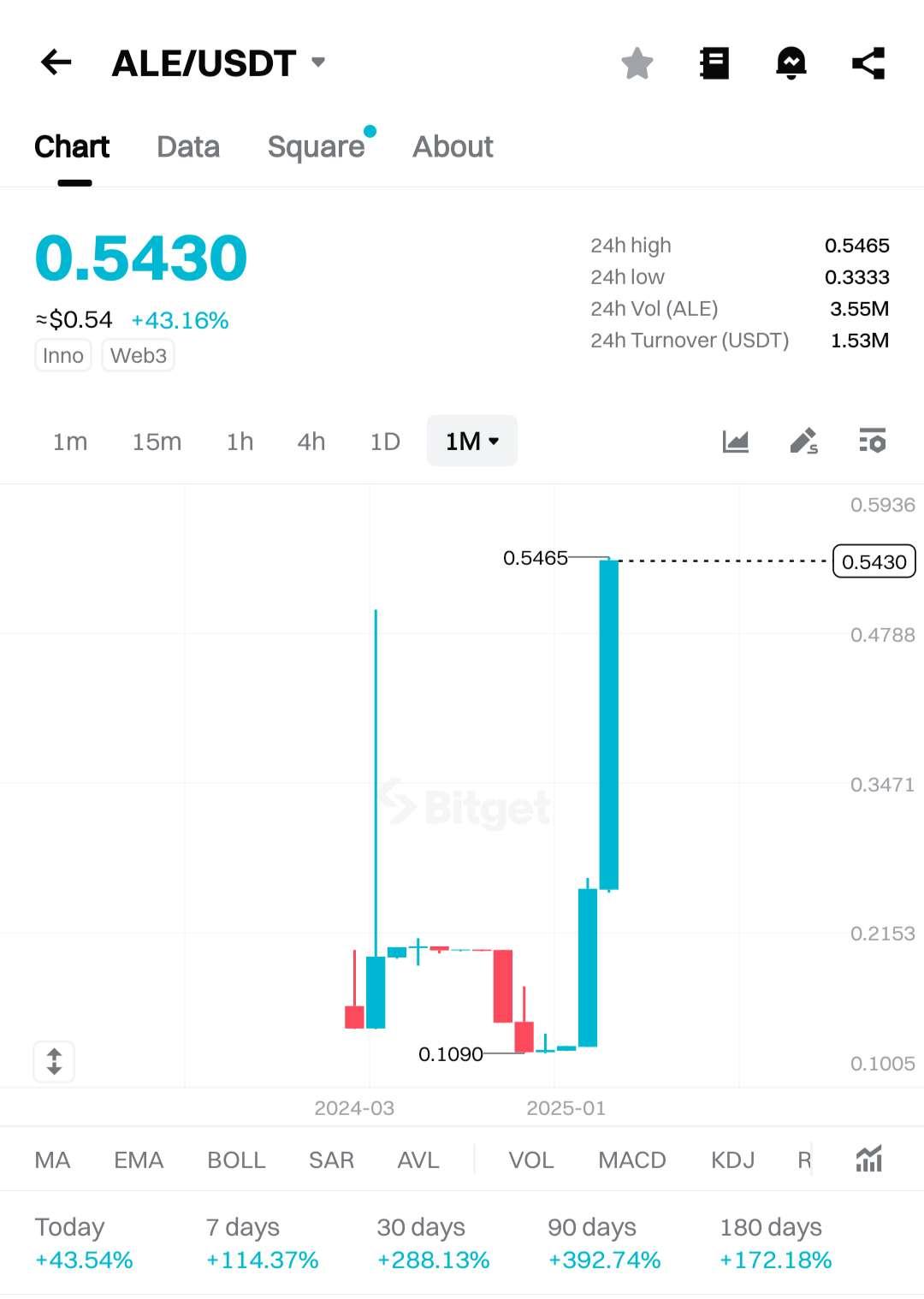
Task: Enable the BOLL indicator
Action: click(x=236, y=1160)
